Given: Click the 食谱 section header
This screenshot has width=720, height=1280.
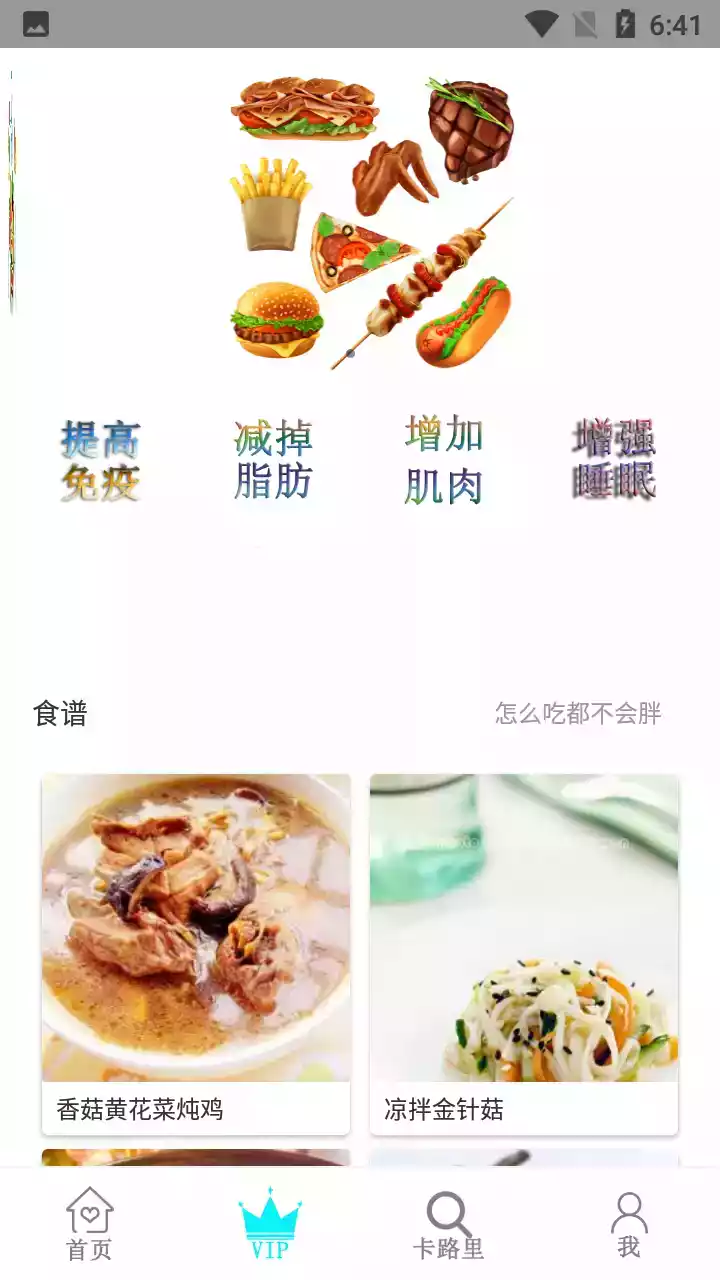Looking at the screenshot, I should (x=63, y=714).
